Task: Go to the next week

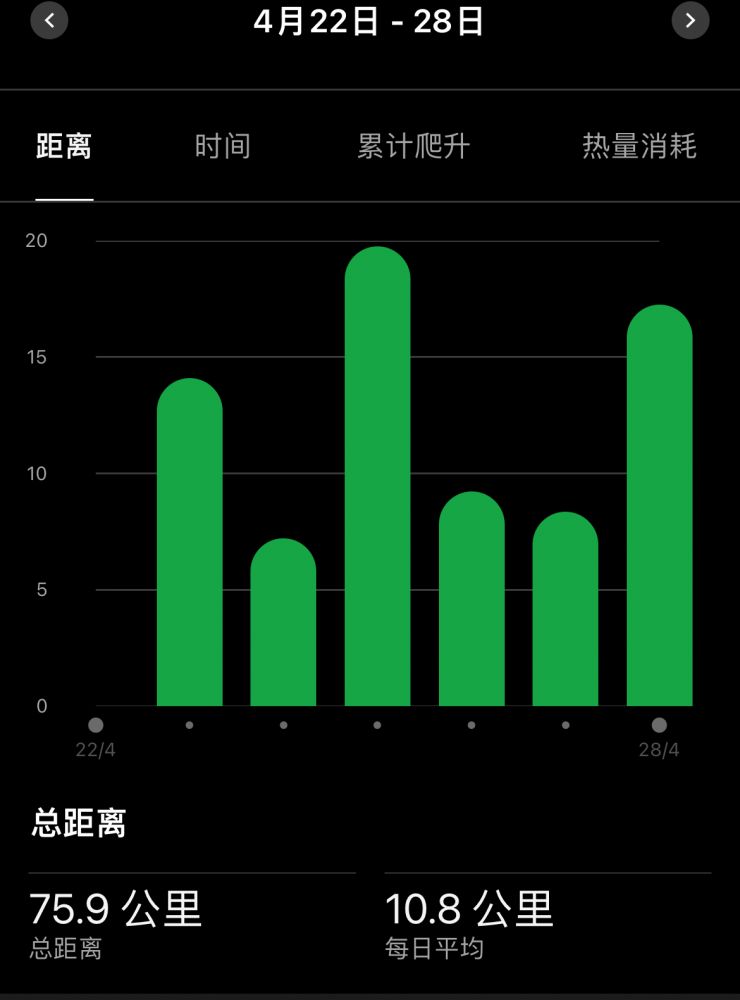Action: coord(690,21)
